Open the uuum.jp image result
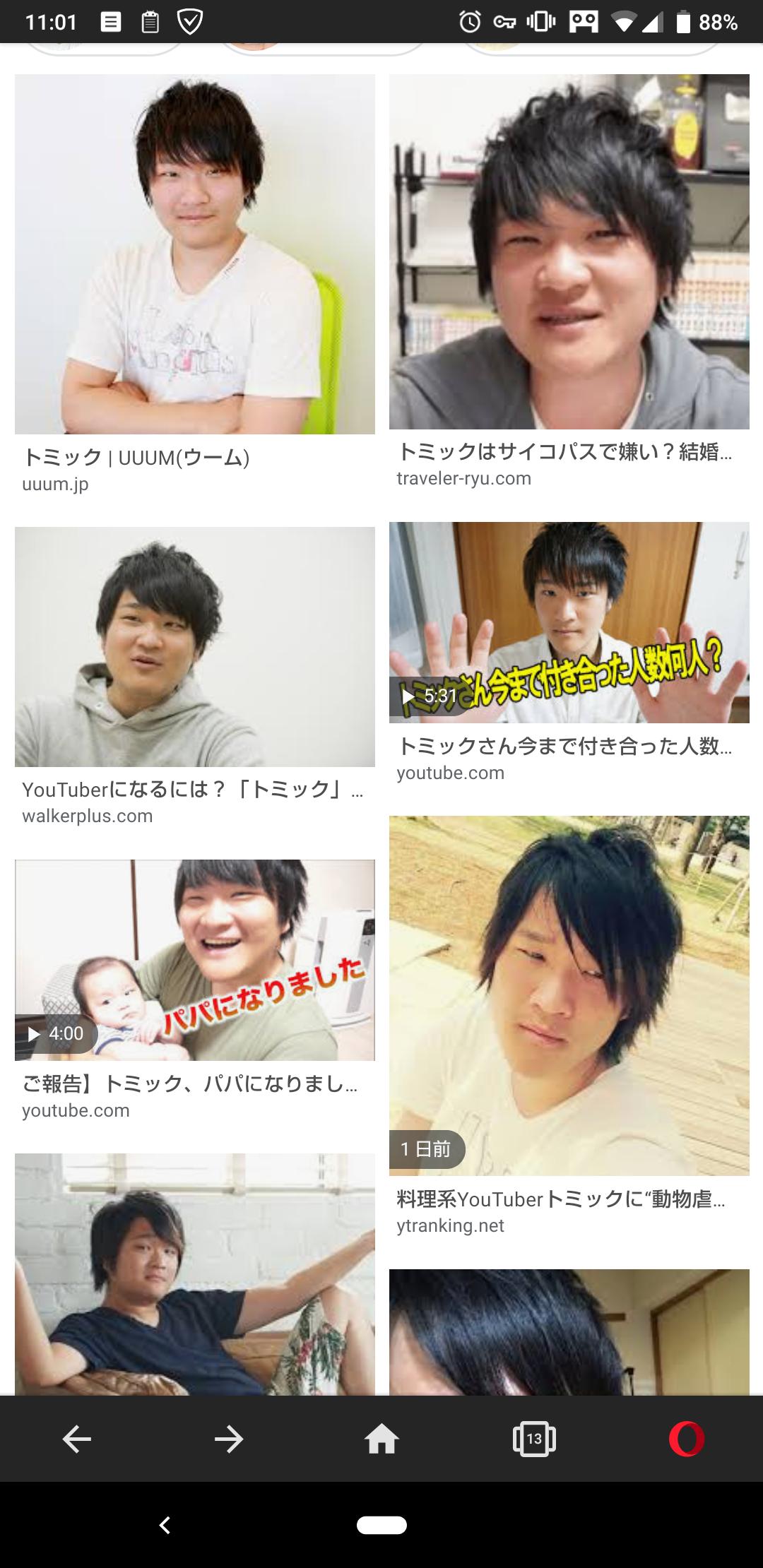Image resolution: width=763 pixels, height=1568 pixels. 194,254
